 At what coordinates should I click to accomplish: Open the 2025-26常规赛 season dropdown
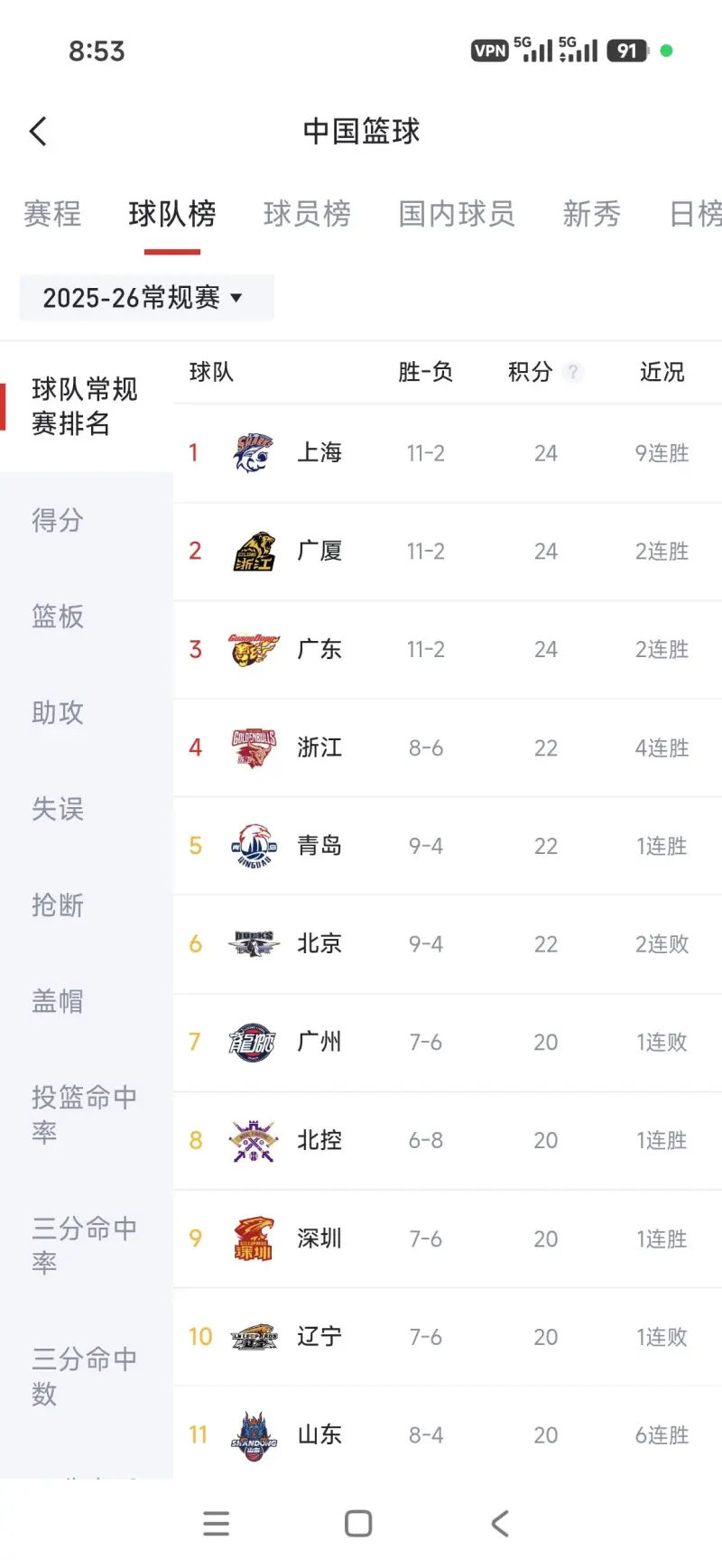(145, 298)
